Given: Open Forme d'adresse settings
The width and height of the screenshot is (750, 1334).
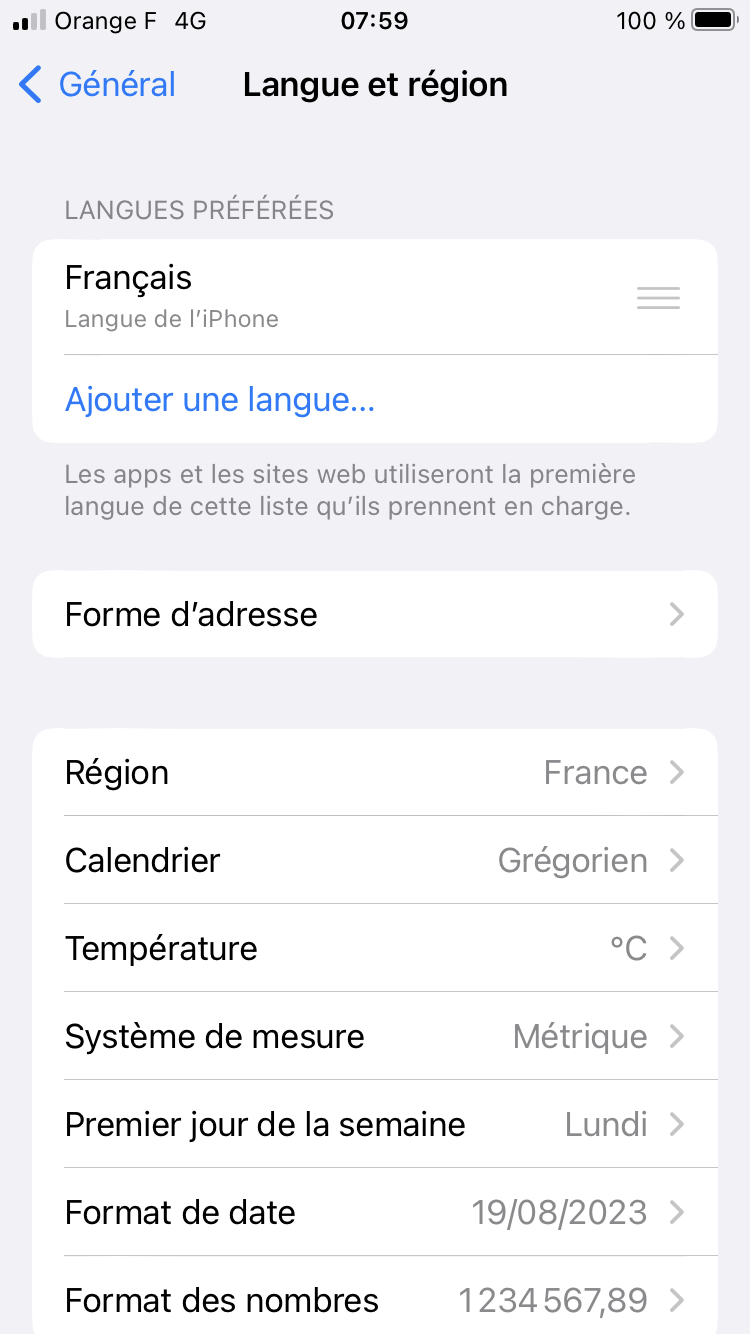Looking at the screenshot, I should (375, 614).
